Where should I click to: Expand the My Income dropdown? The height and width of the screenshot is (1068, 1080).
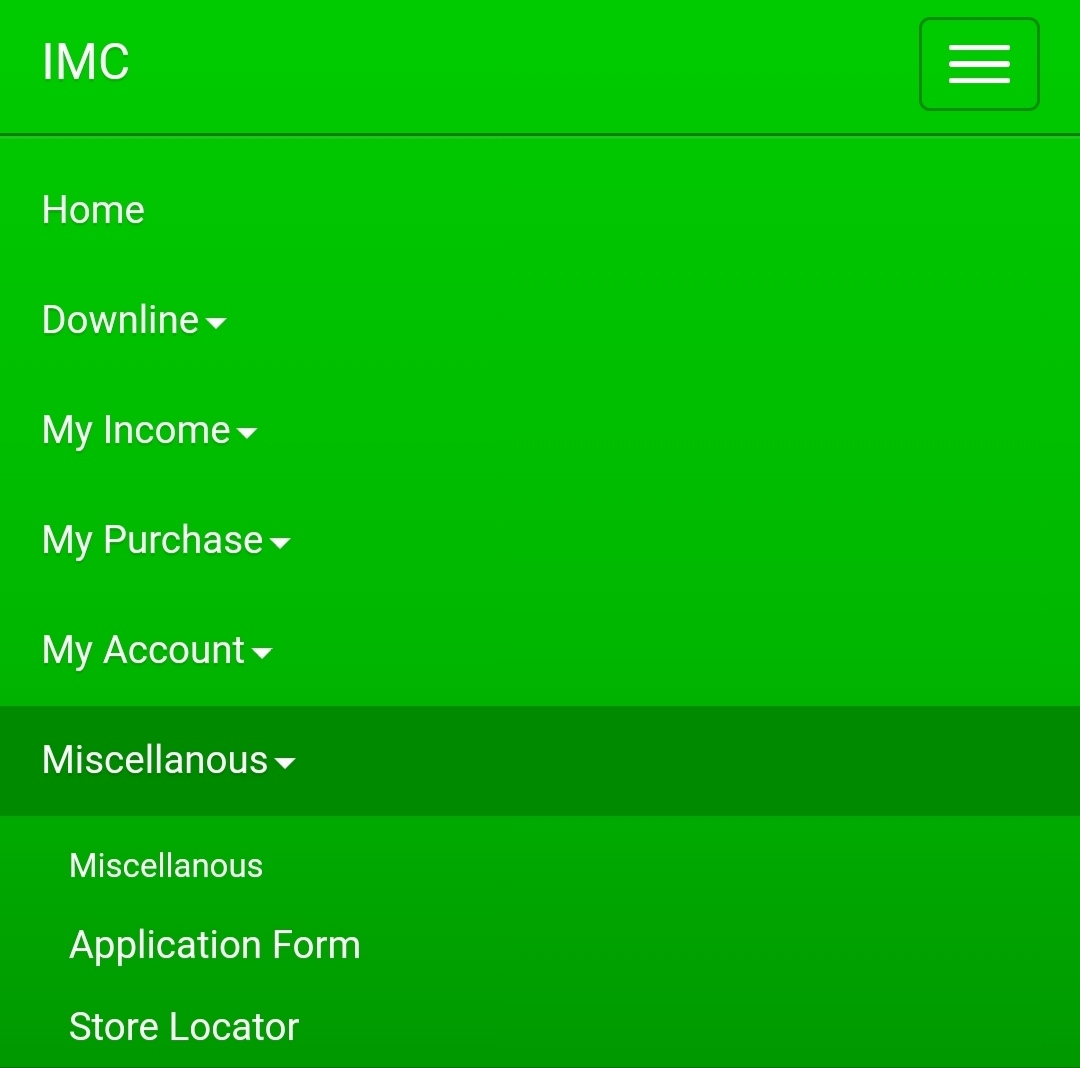point(149,430)
